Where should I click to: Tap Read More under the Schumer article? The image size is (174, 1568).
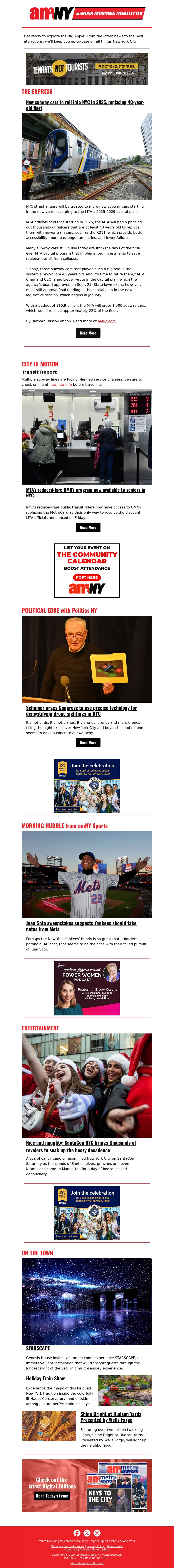(87, 743)
